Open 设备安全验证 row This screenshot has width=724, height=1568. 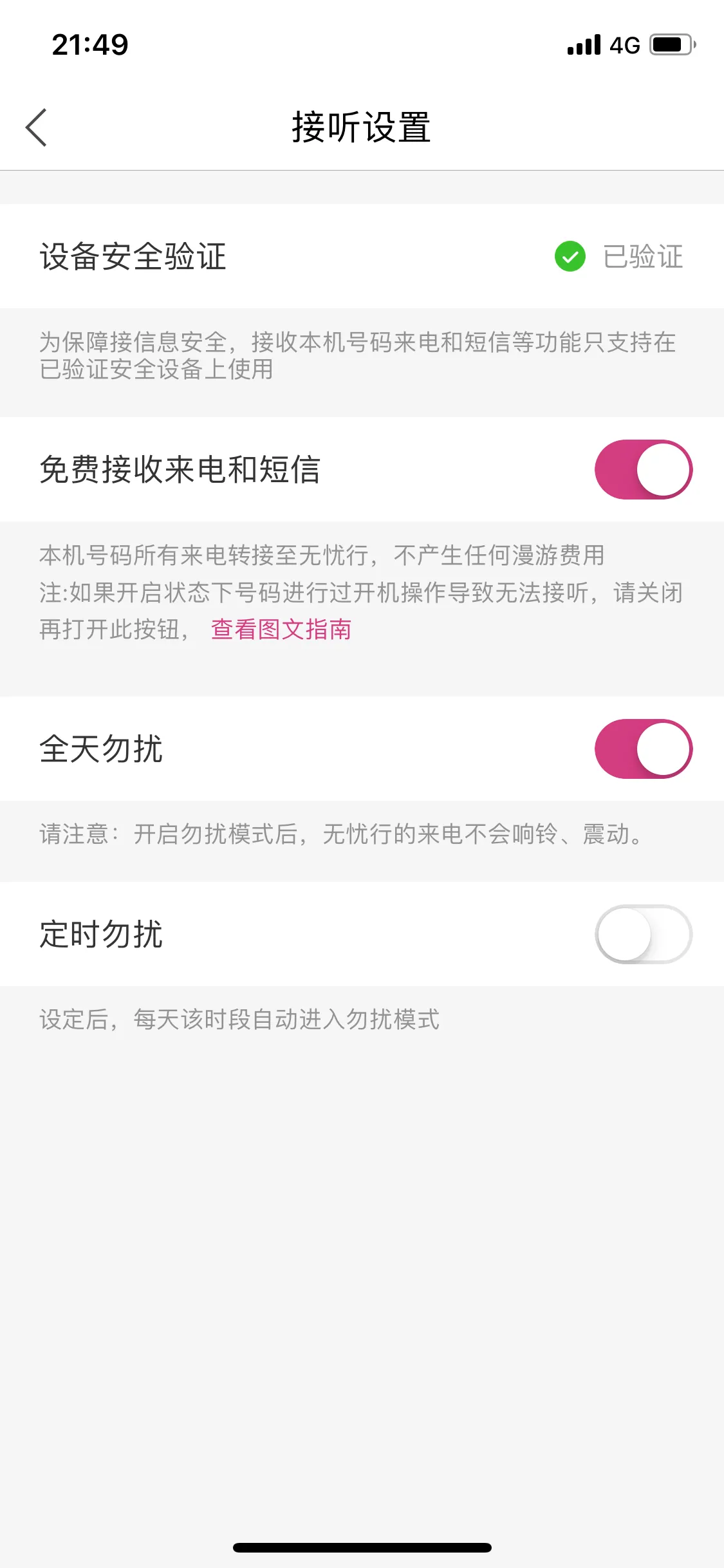[361, 256]
